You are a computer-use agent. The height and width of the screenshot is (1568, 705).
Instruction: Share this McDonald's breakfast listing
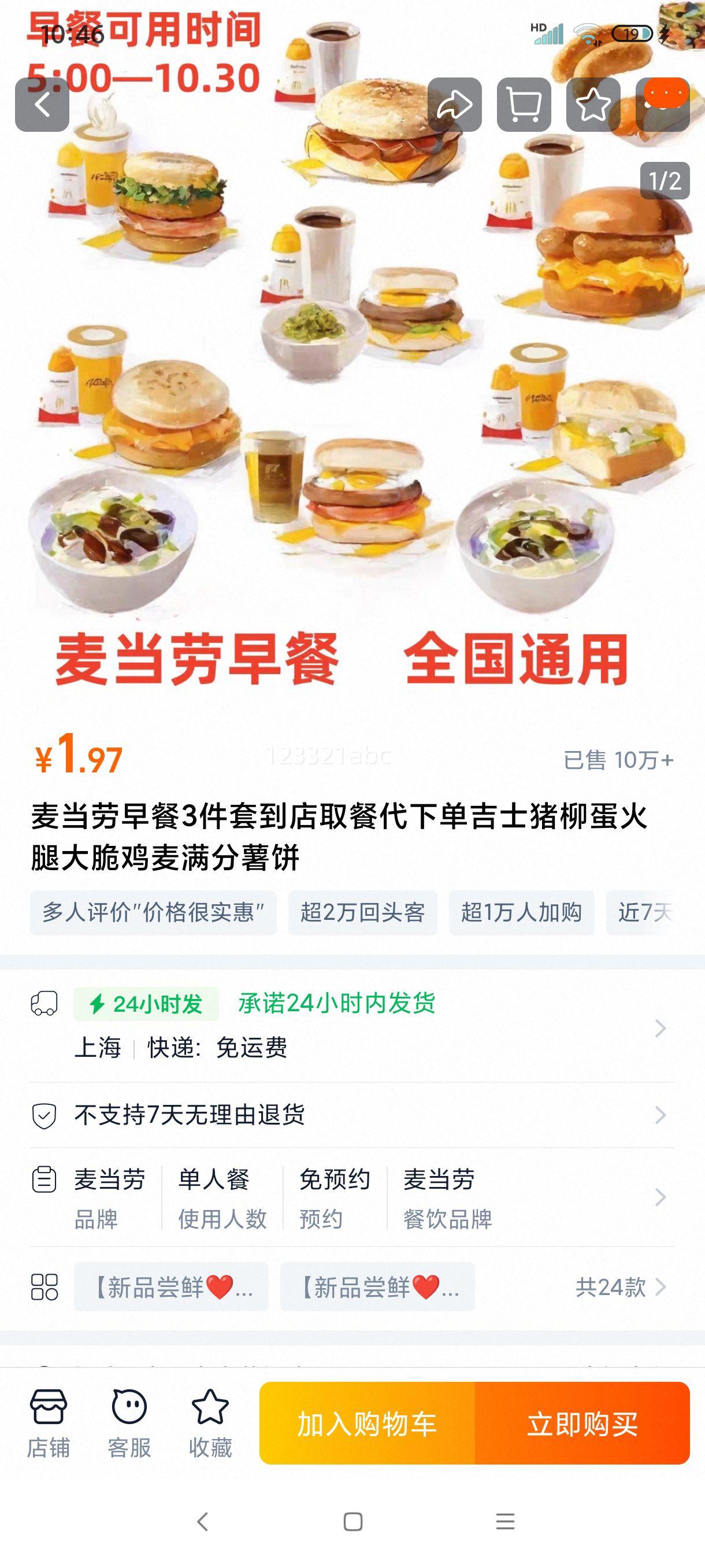point(454,105)
